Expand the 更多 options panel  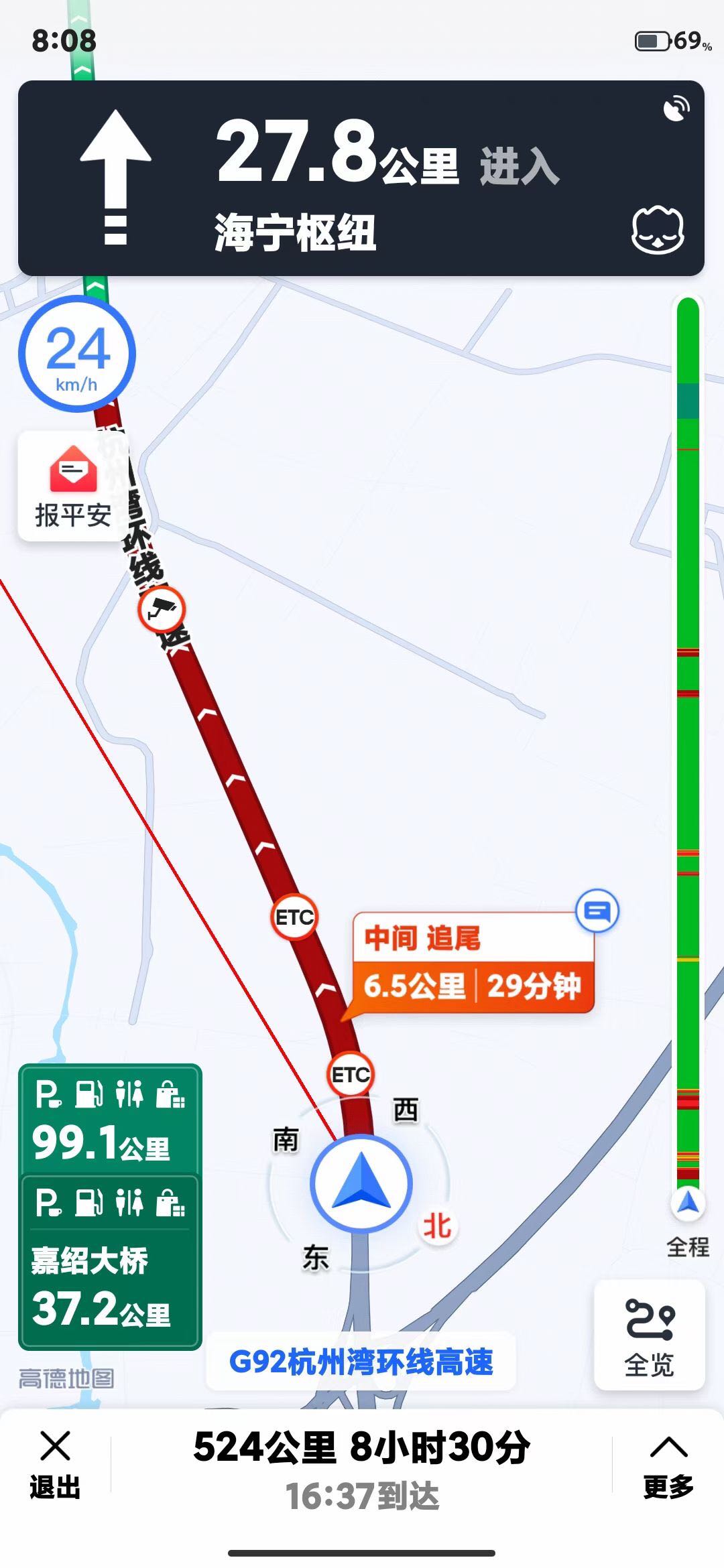[668, 1466]
